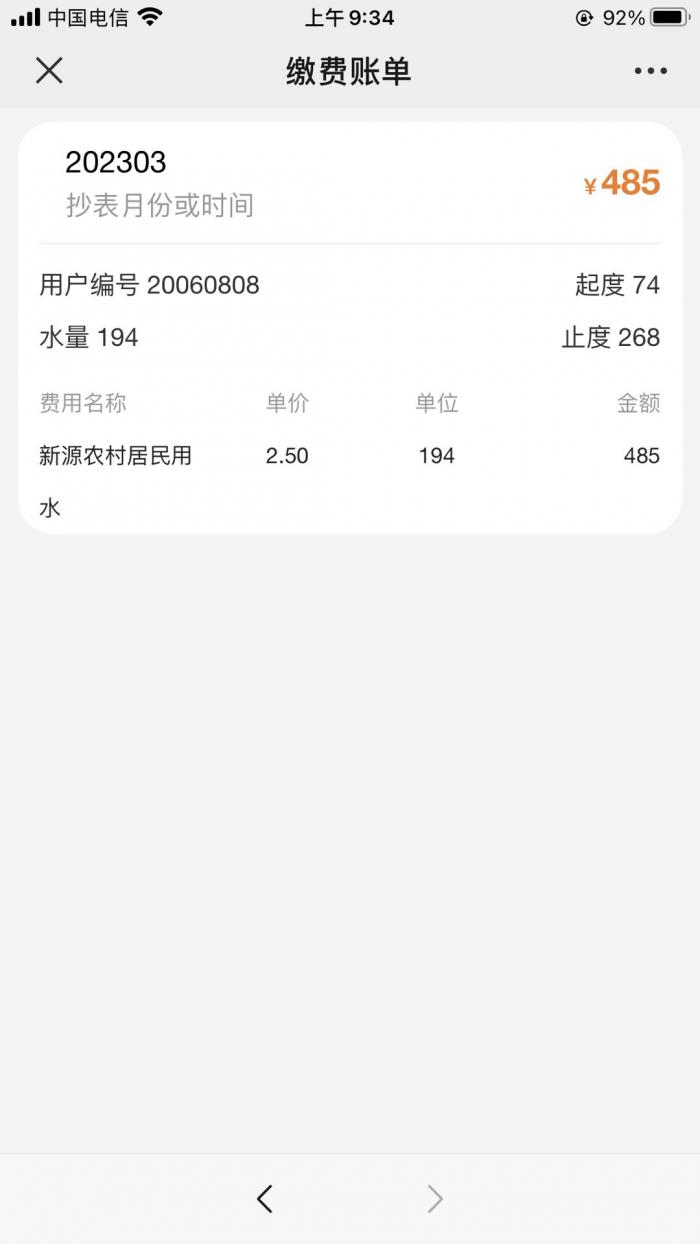Go back with the bottom left arrow
700x1244 pixels.
pos(264,1198)
